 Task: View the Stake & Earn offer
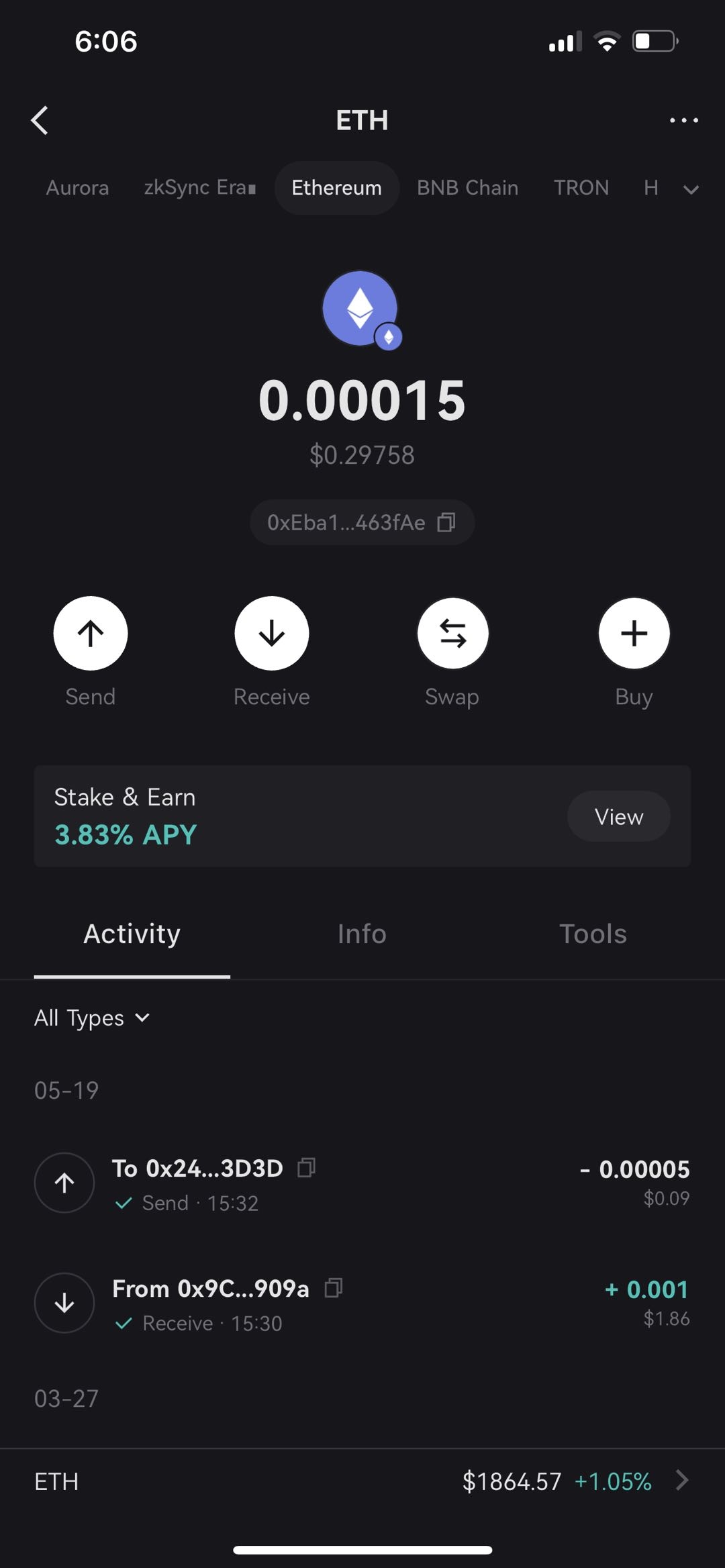pyautogui.click(x=618, y=816)
